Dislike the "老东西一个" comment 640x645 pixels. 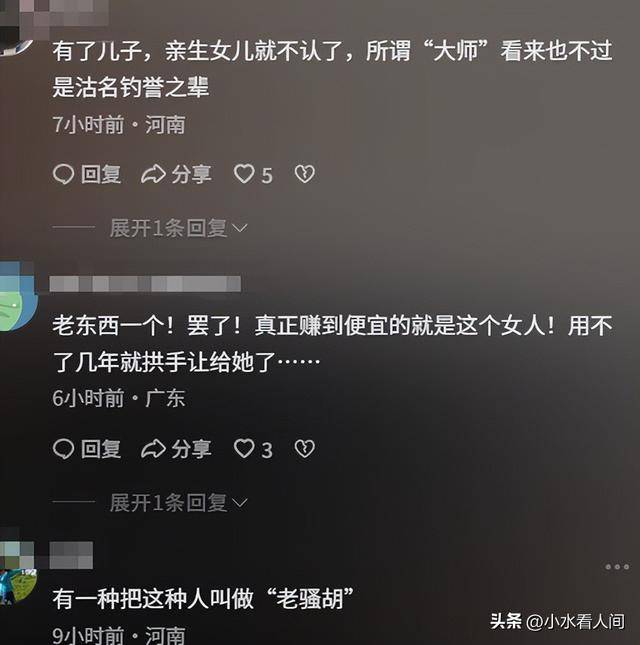pyautogui.click(x=305, y=449)
